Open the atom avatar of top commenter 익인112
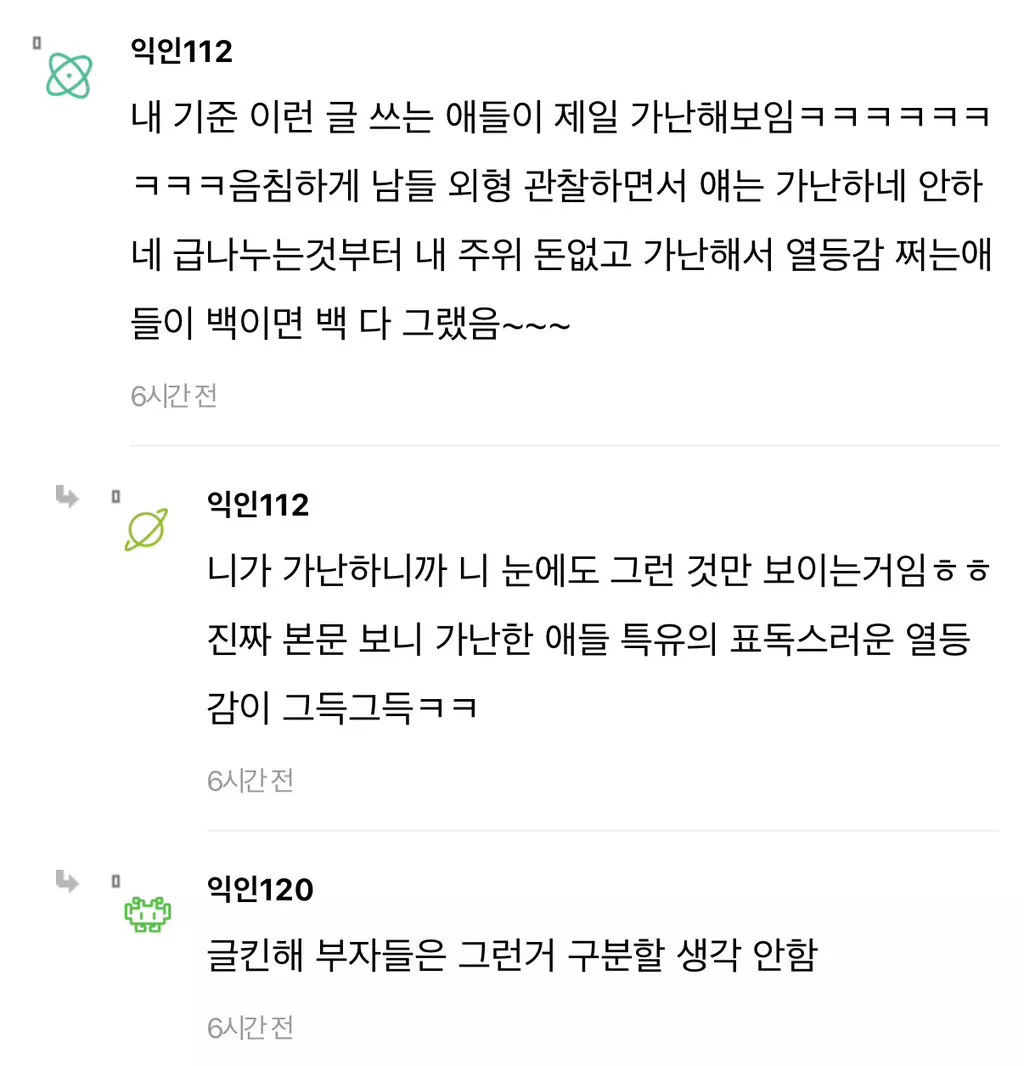 [70, 75]
